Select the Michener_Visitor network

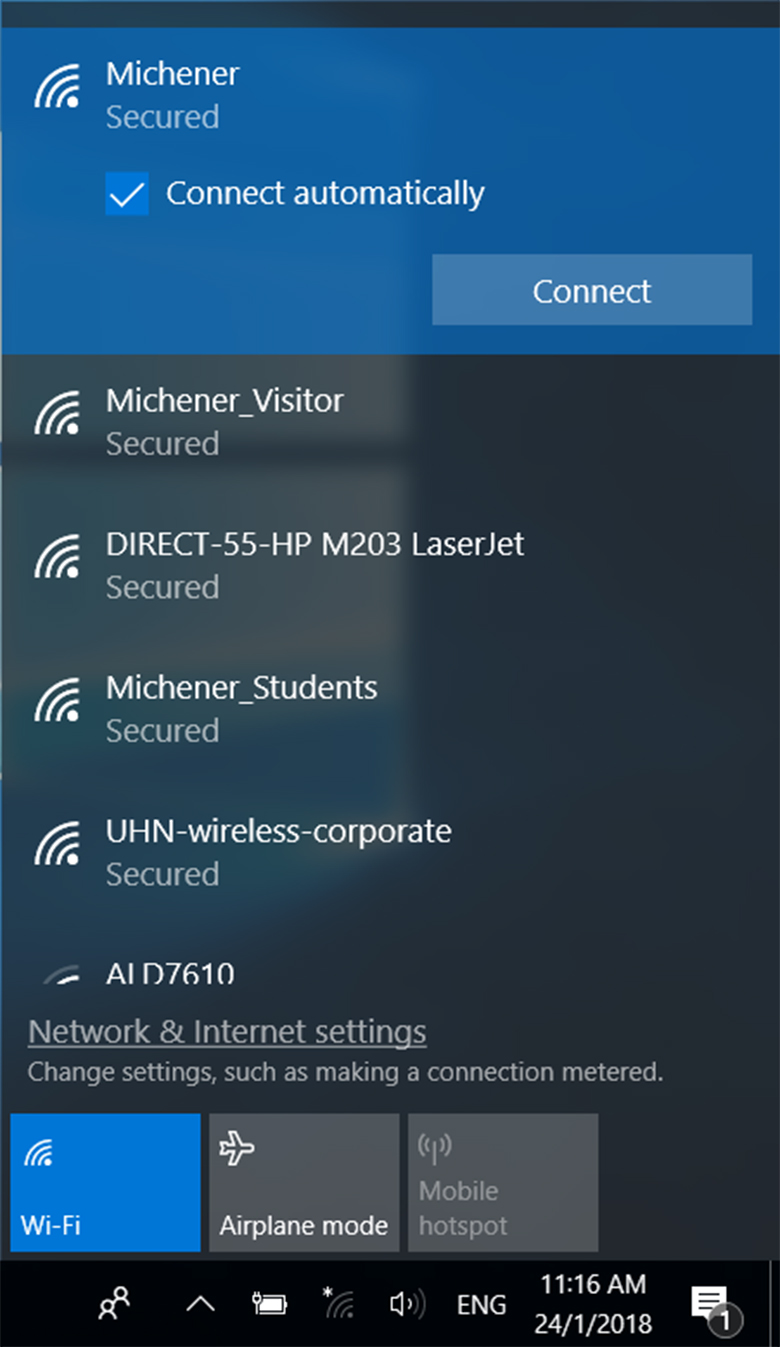pos(224,420)
